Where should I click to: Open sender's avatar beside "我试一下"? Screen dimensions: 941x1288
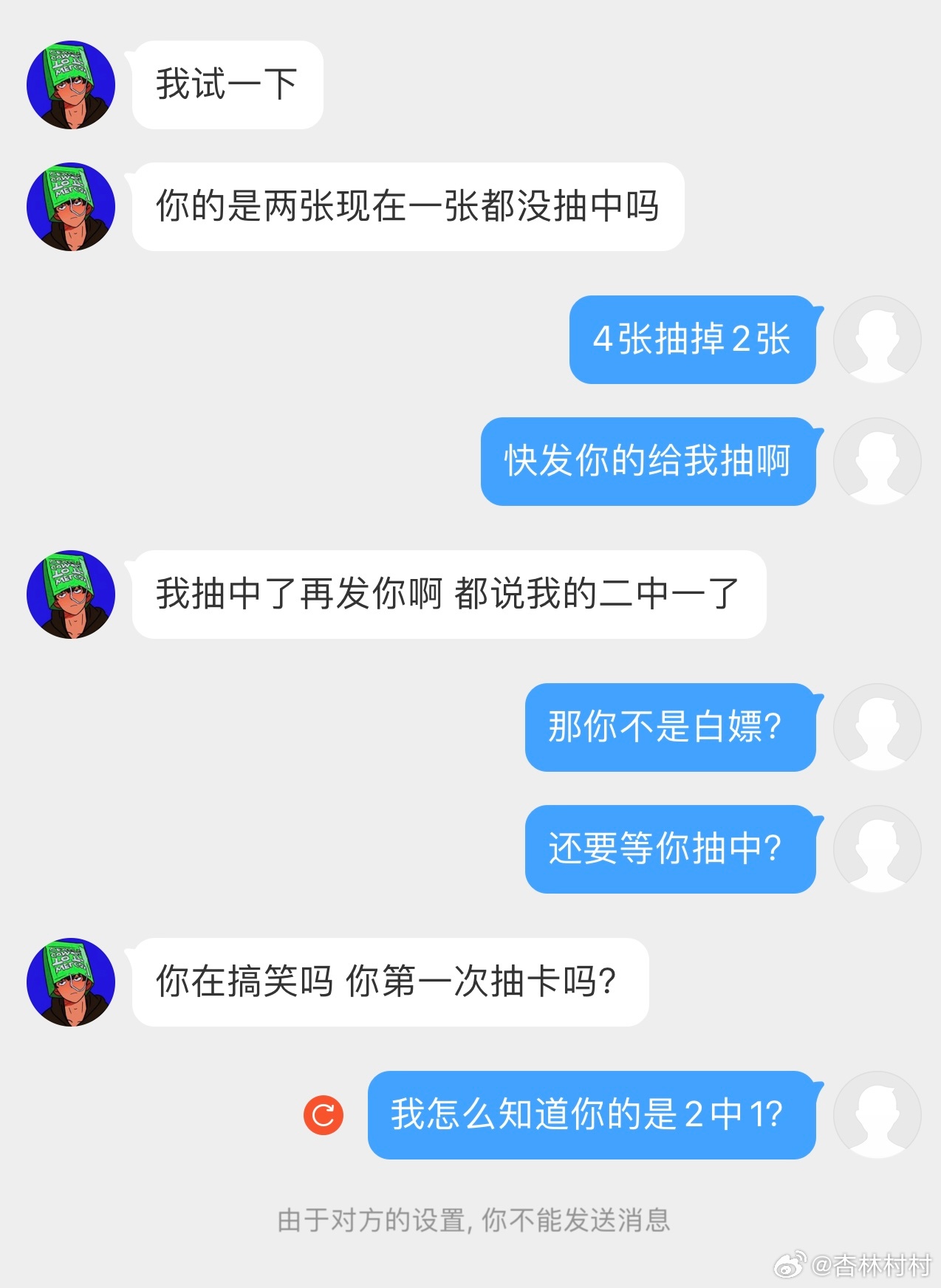pos(71,85)
